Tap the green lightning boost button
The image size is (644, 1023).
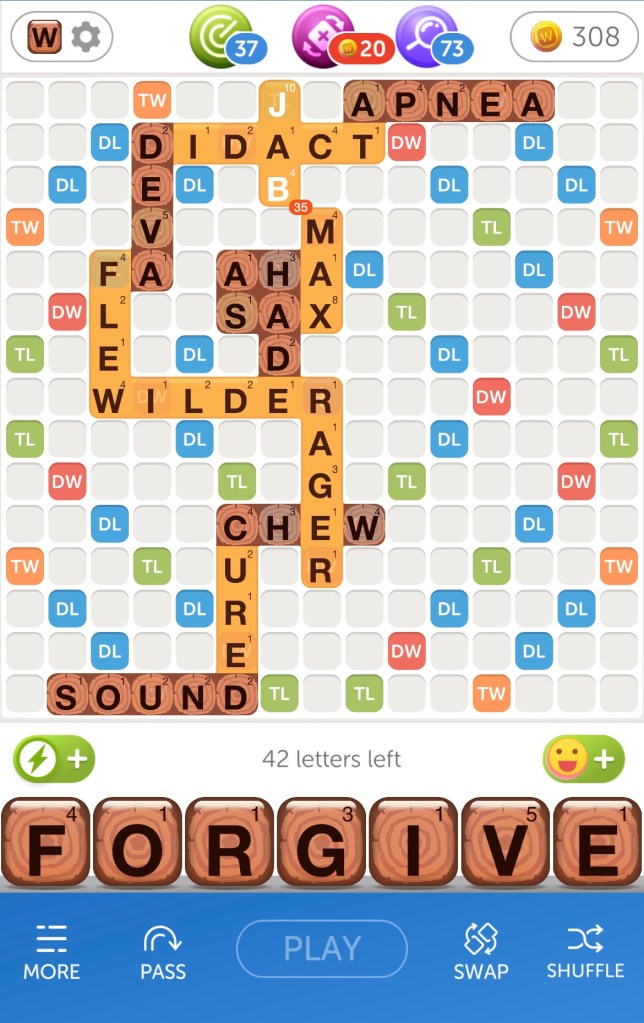(x=54, y=760)
